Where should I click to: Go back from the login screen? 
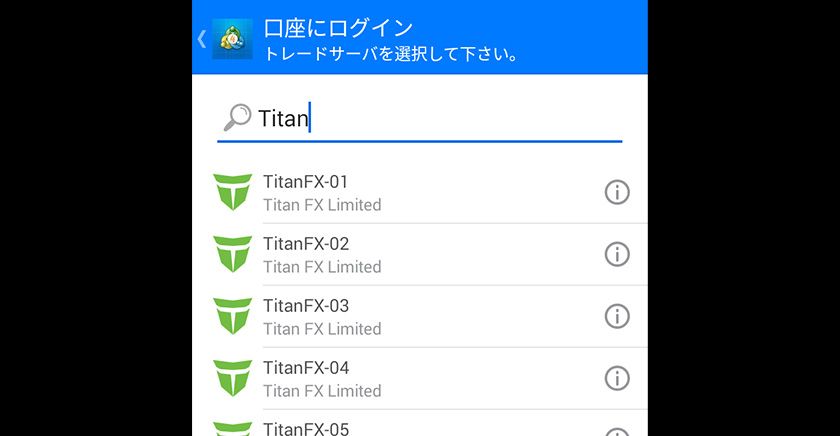pos(203,39)
